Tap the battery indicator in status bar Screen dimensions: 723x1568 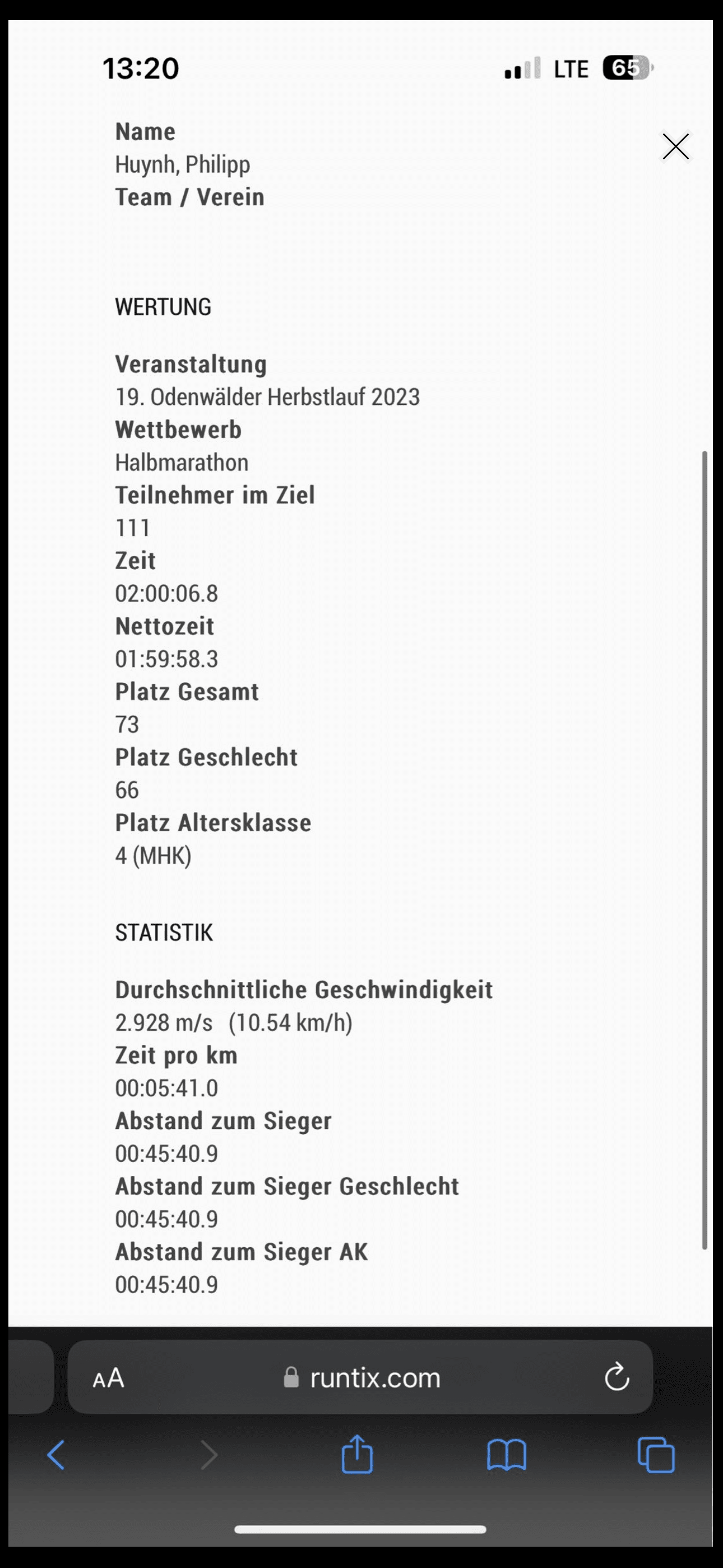point(624,69)
